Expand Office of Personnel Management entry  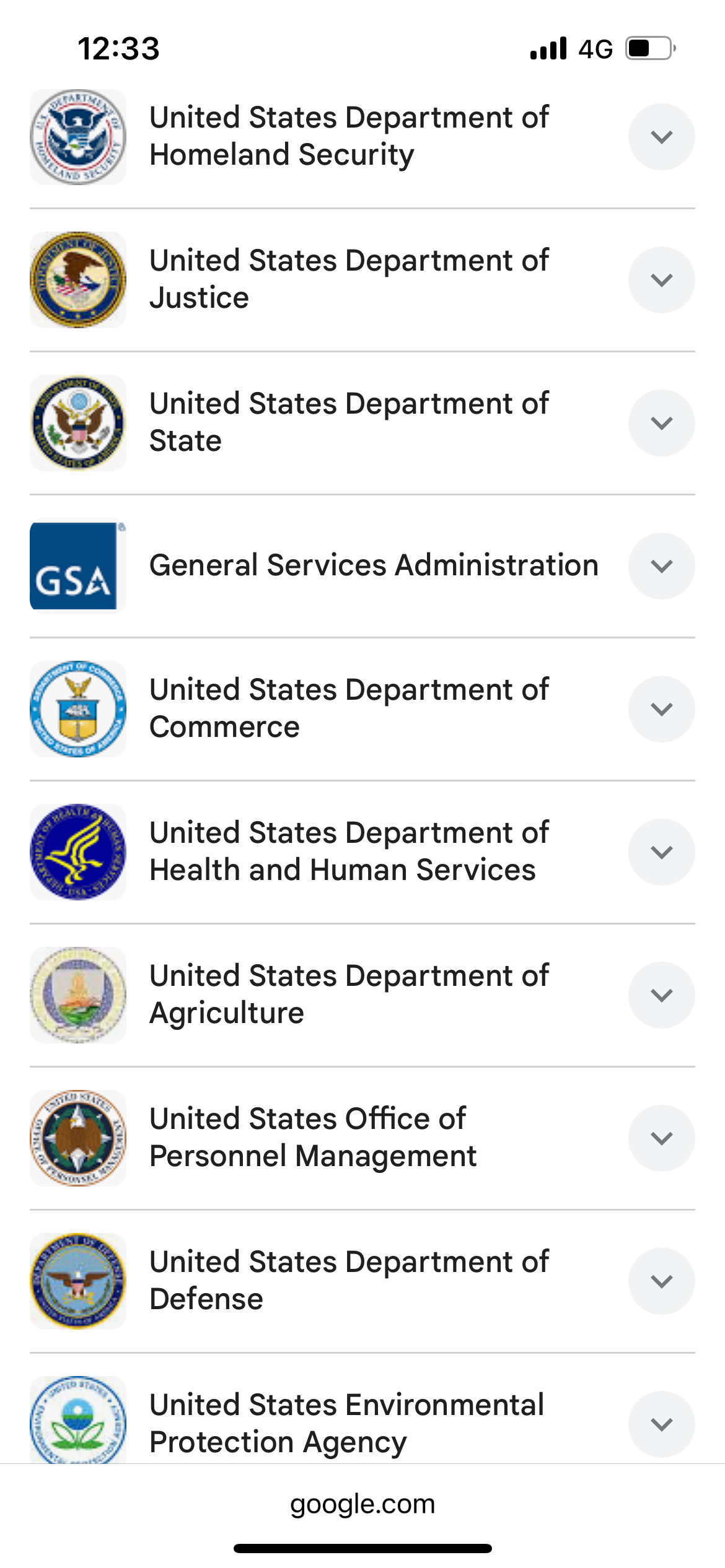coord(661,1138)
